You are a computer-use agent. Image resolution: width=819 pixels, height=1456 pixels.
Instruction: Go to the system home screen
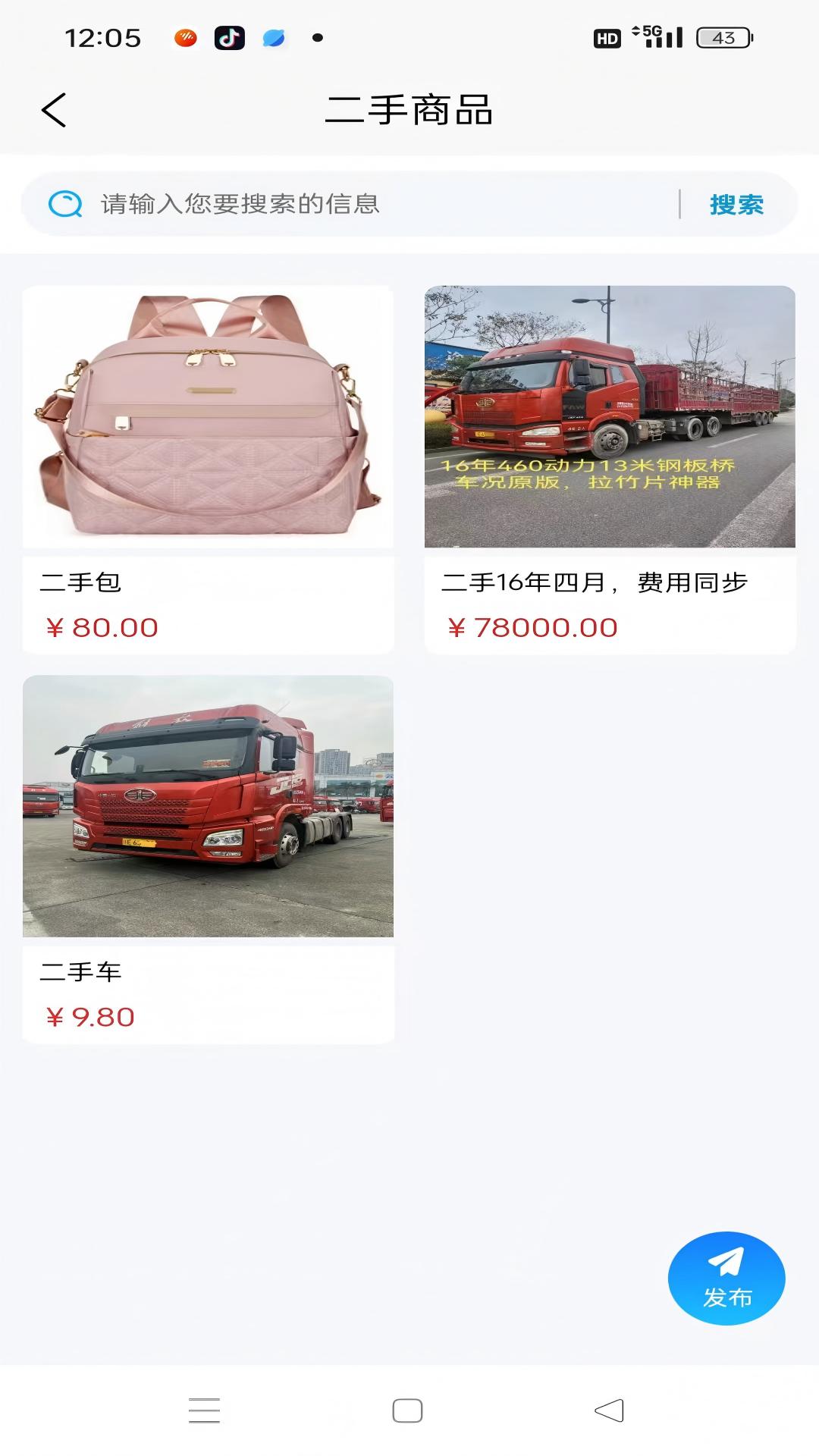[x=407, y=1410]
